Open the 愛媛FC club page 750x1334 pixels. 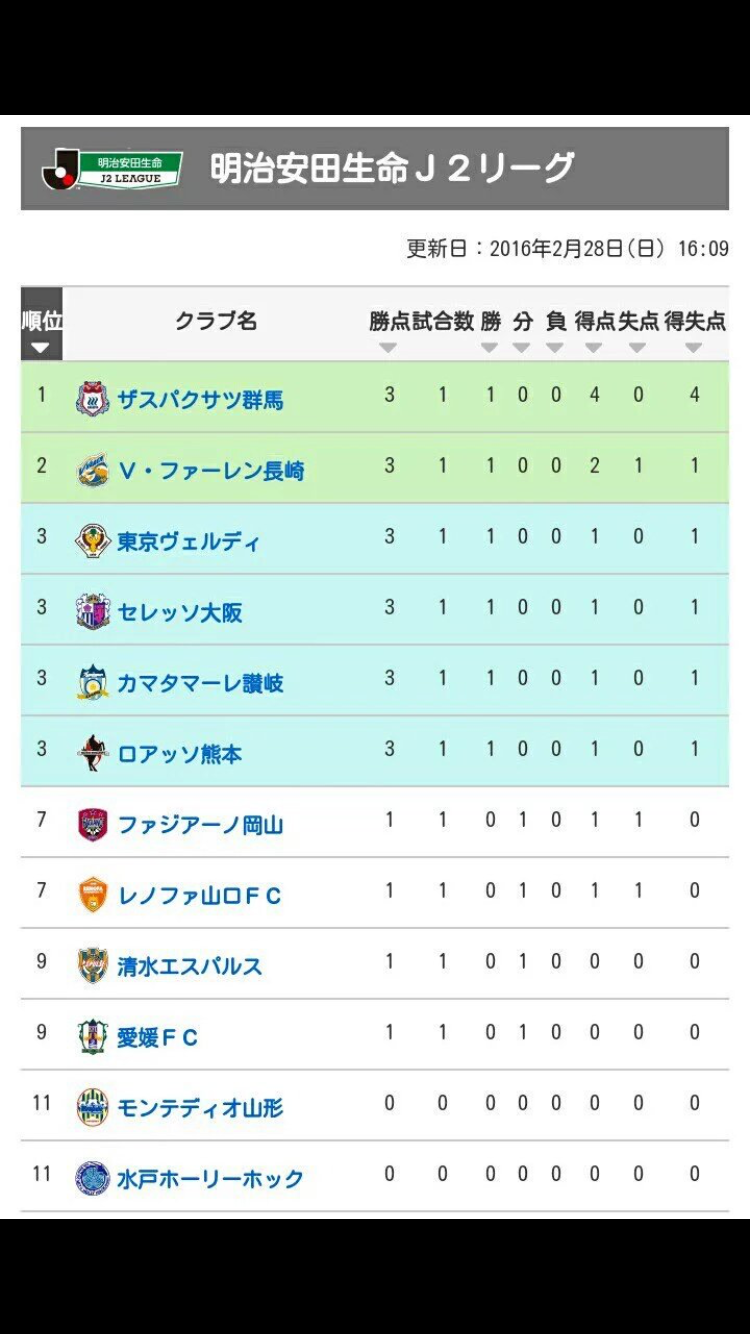(x=157, y=1038)
